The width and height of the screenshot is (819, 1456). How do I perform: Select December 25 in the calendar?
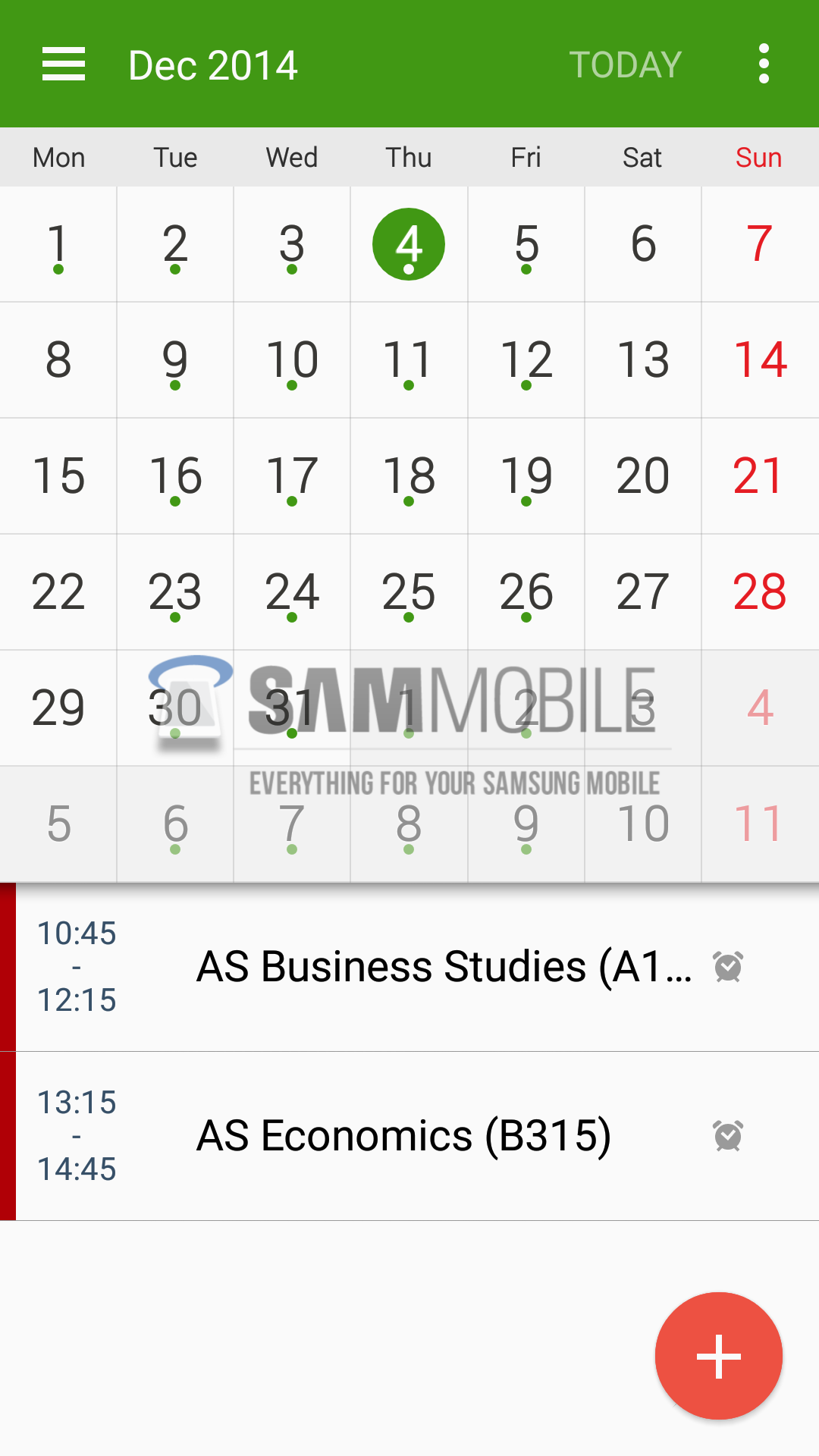click(409, 592)
